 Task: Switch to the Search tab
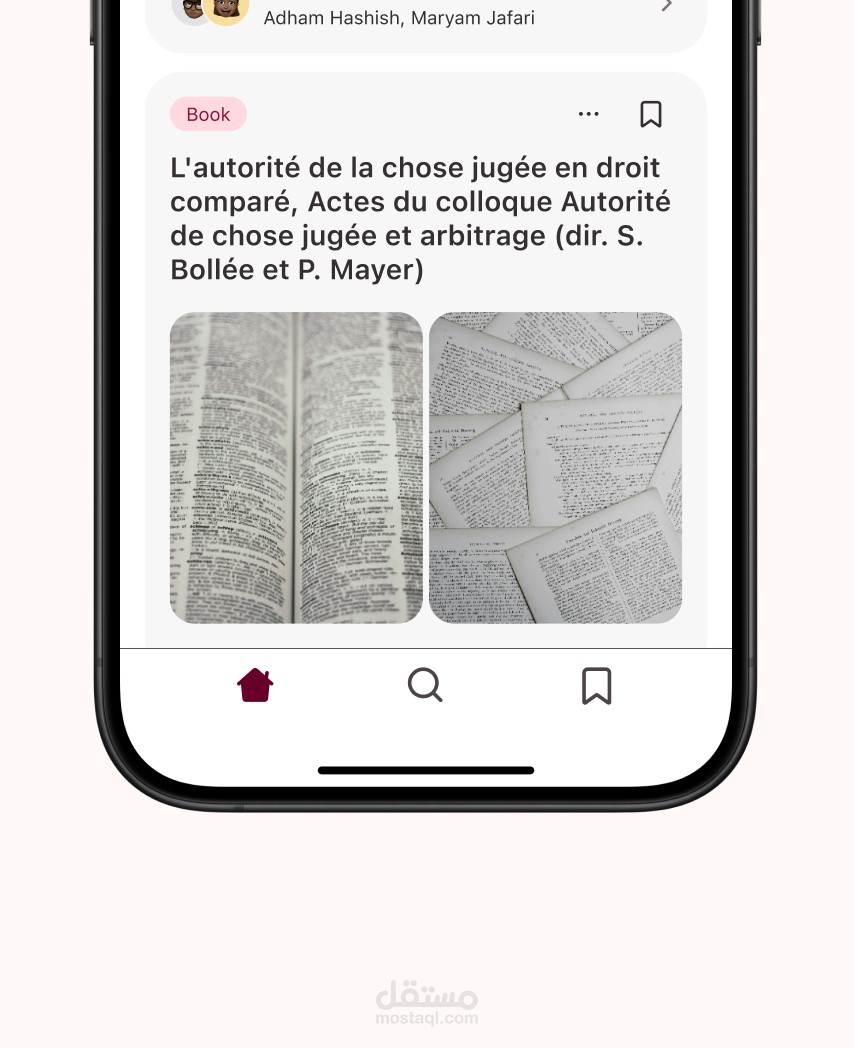pos(425,686)
